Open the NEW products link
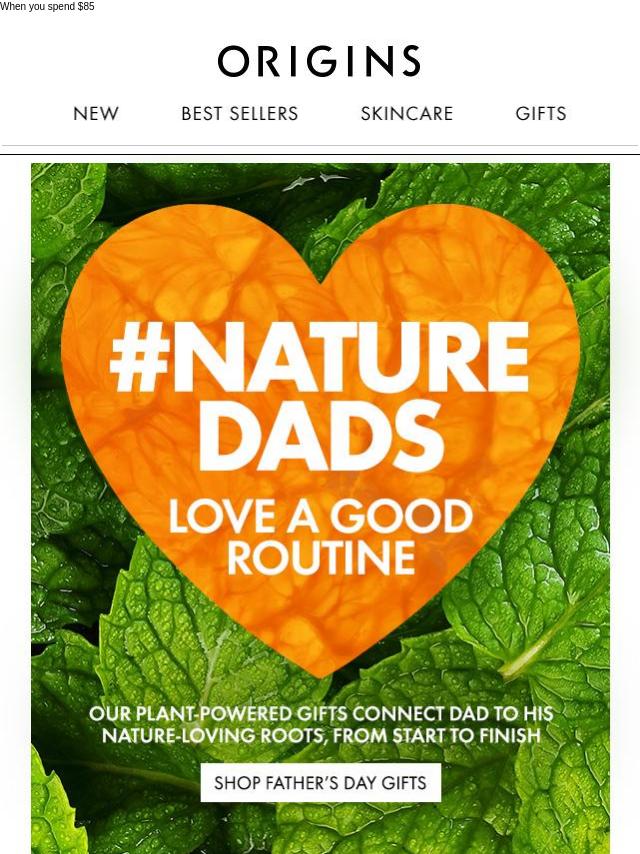 96,114
